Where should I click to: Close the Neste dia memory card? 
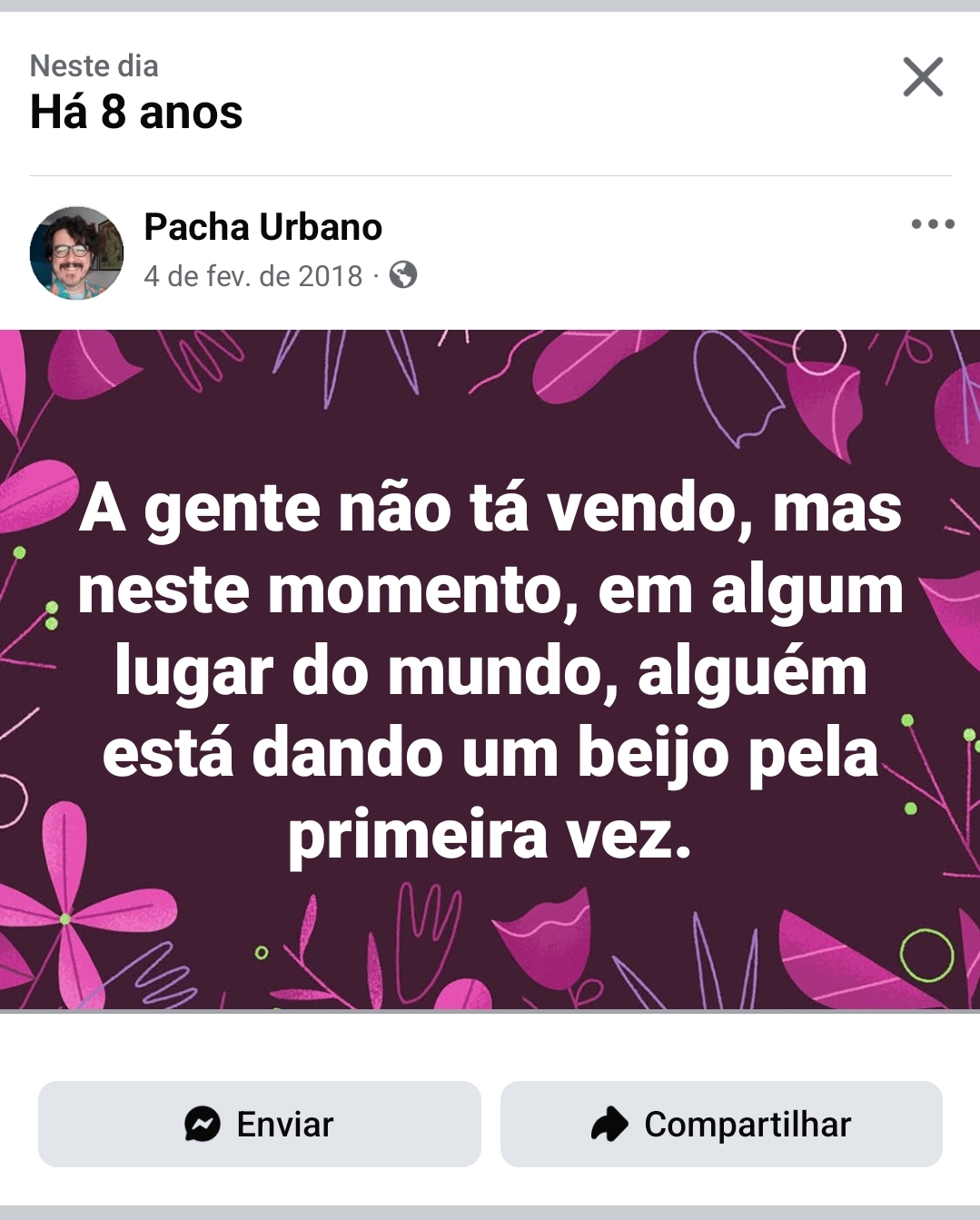(x=923, y=77)
